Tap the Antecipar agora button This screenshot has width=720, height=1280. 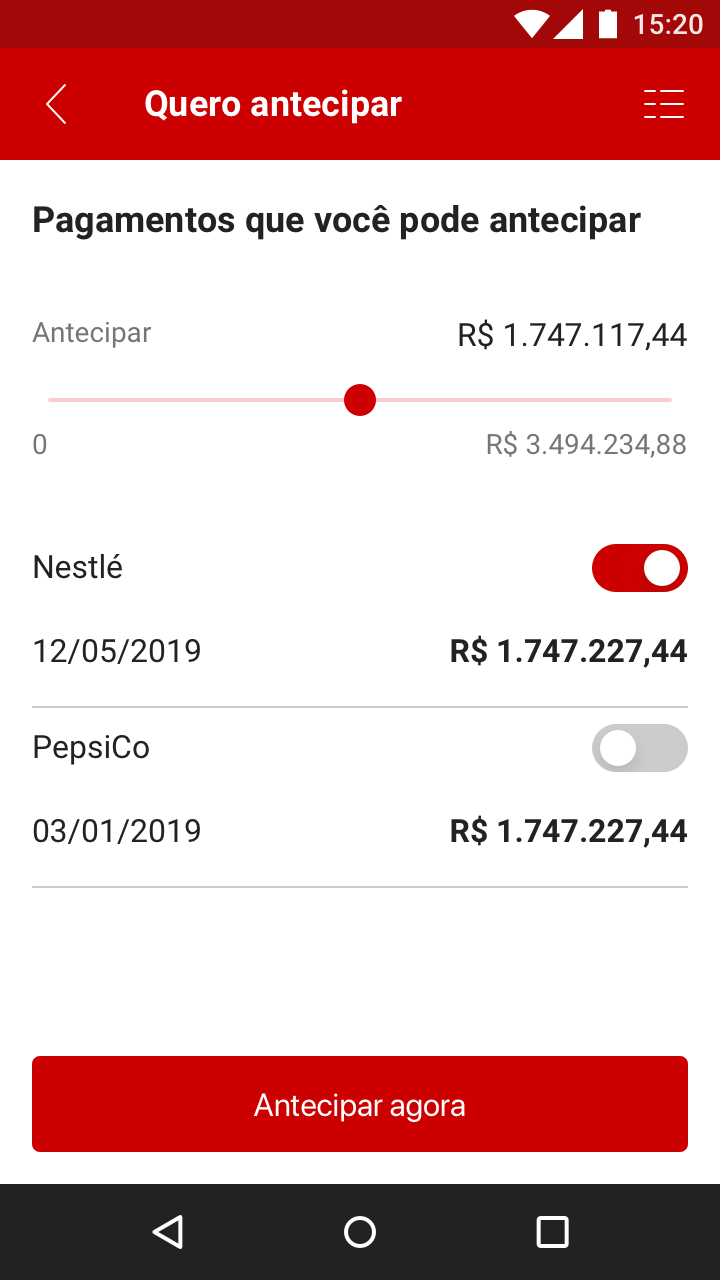[360, 1104]
